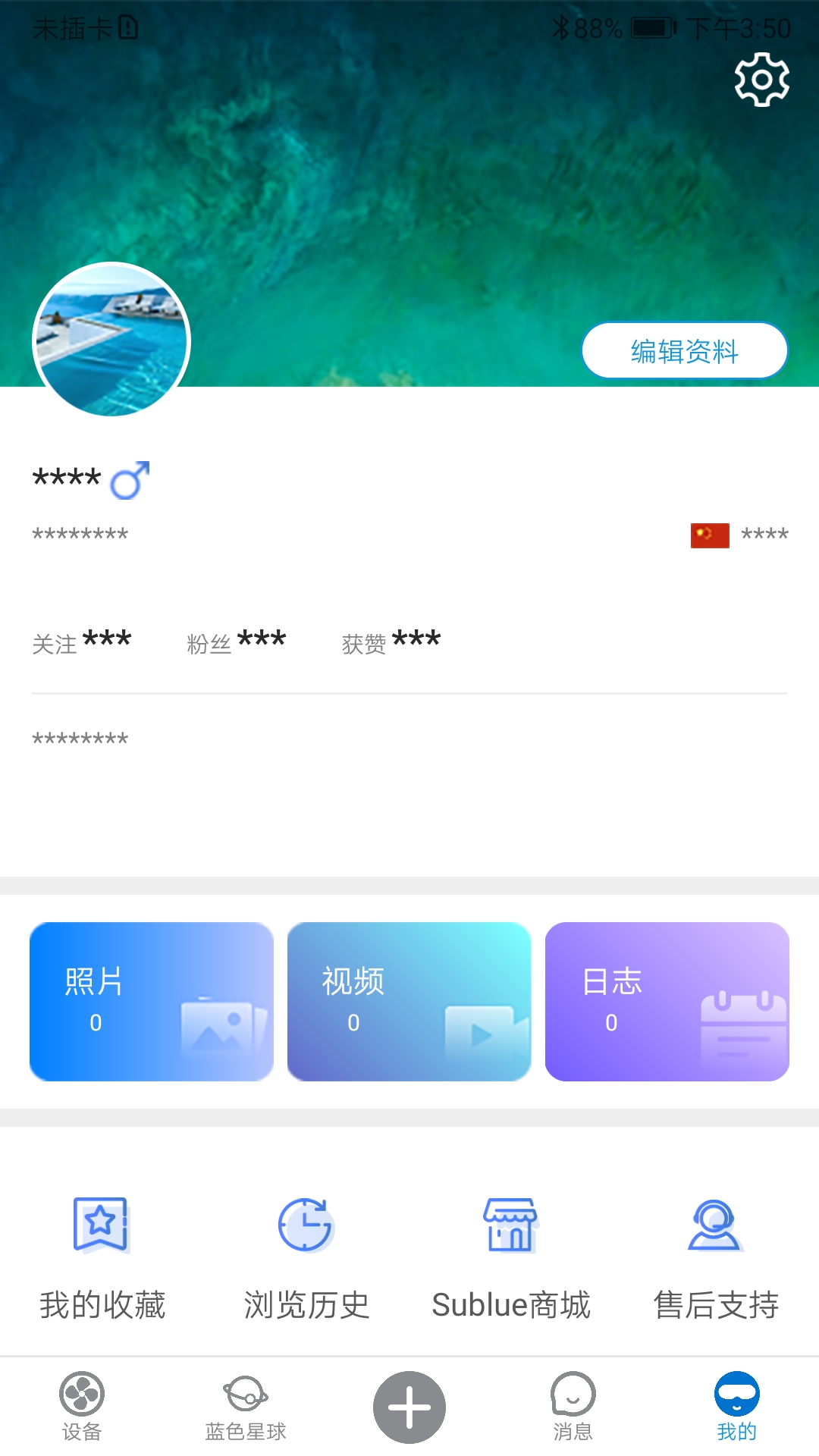Open the 日志 logs card
This screenshot has width=819, height=1456.
tap(667, 1003)
